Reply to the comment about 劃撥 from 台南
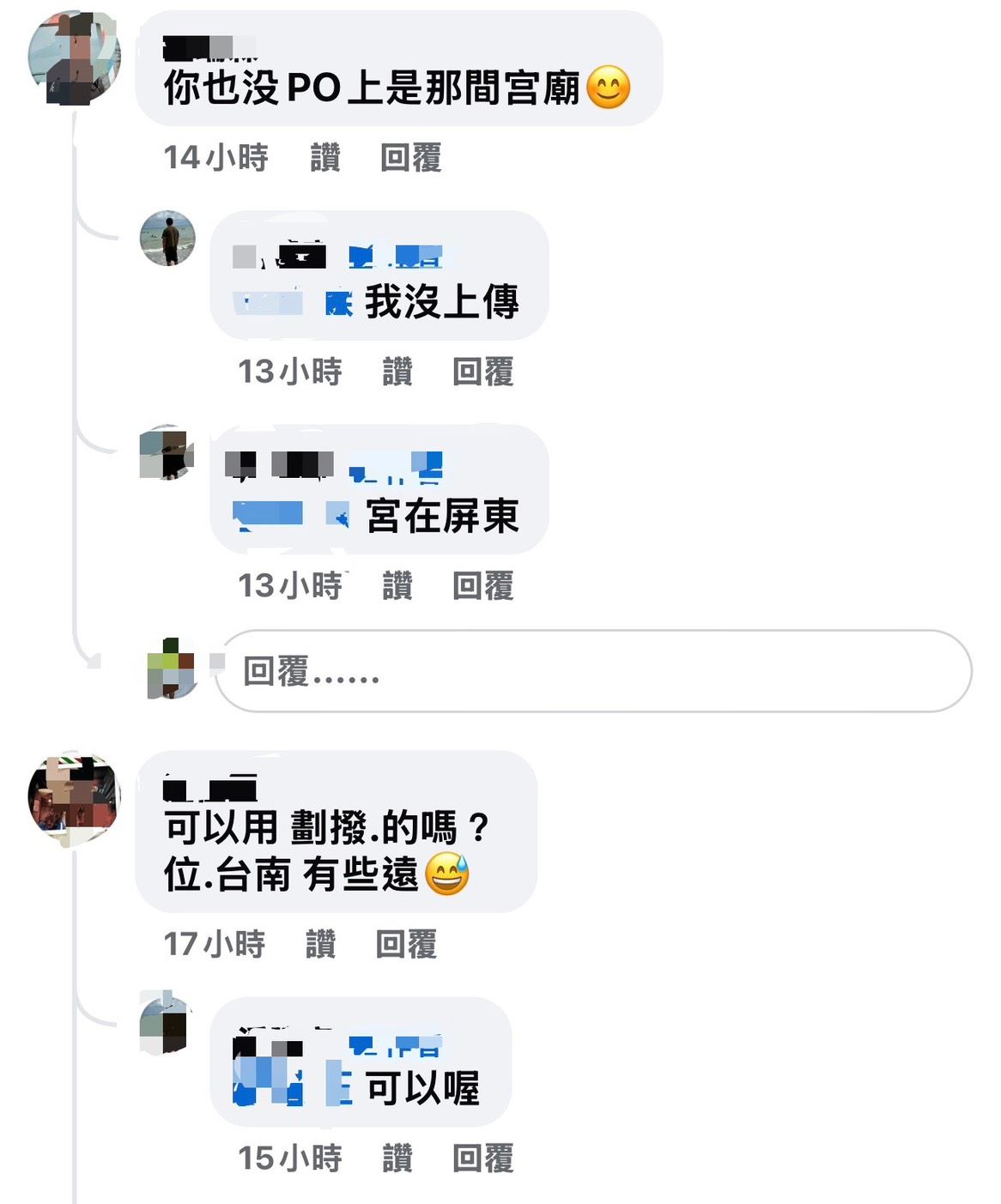Image resolution: width=1001 pixels, height=1204 pixels. [406, 944]
